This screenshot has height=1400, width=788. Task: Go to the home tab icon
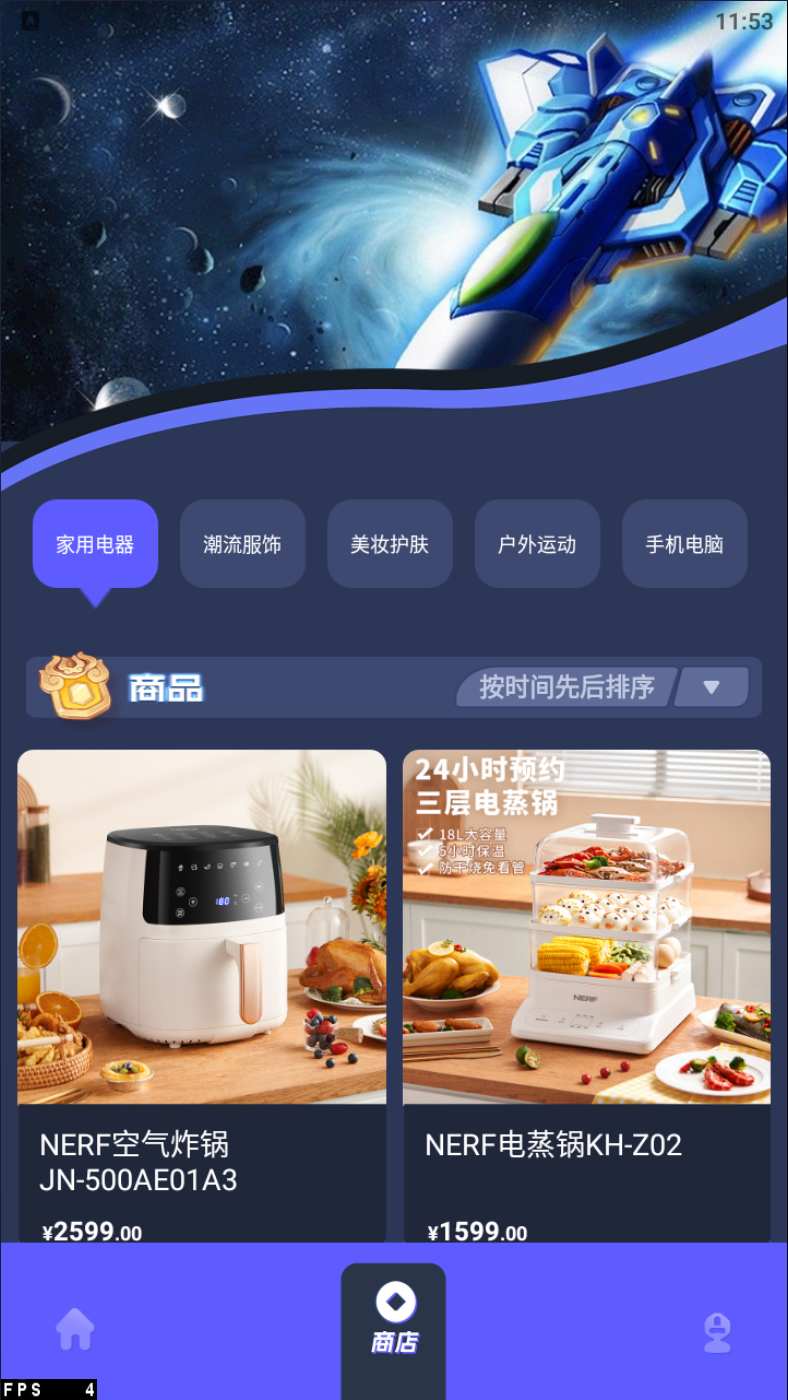pos(75,1330)
